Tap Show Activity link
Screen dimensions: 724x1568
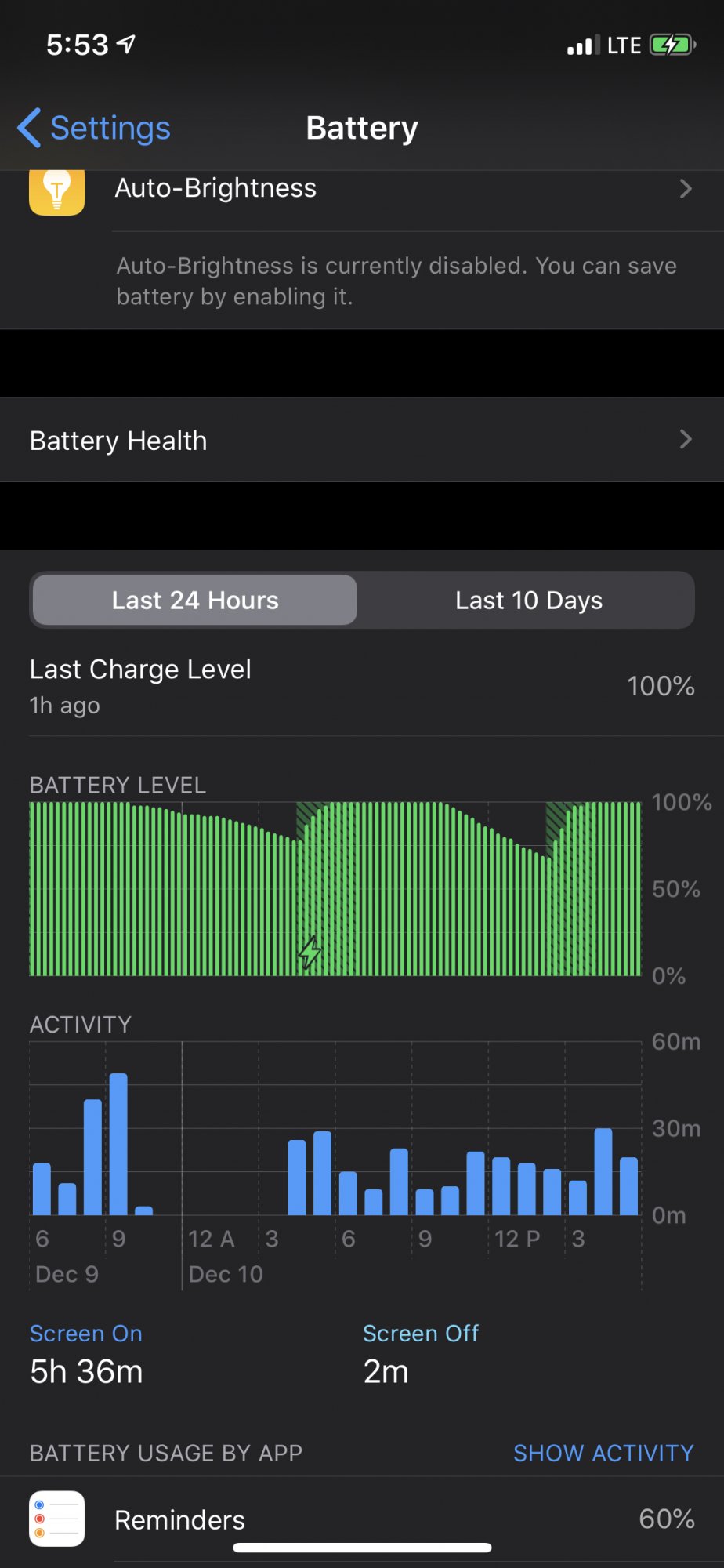click(603, 1453)
